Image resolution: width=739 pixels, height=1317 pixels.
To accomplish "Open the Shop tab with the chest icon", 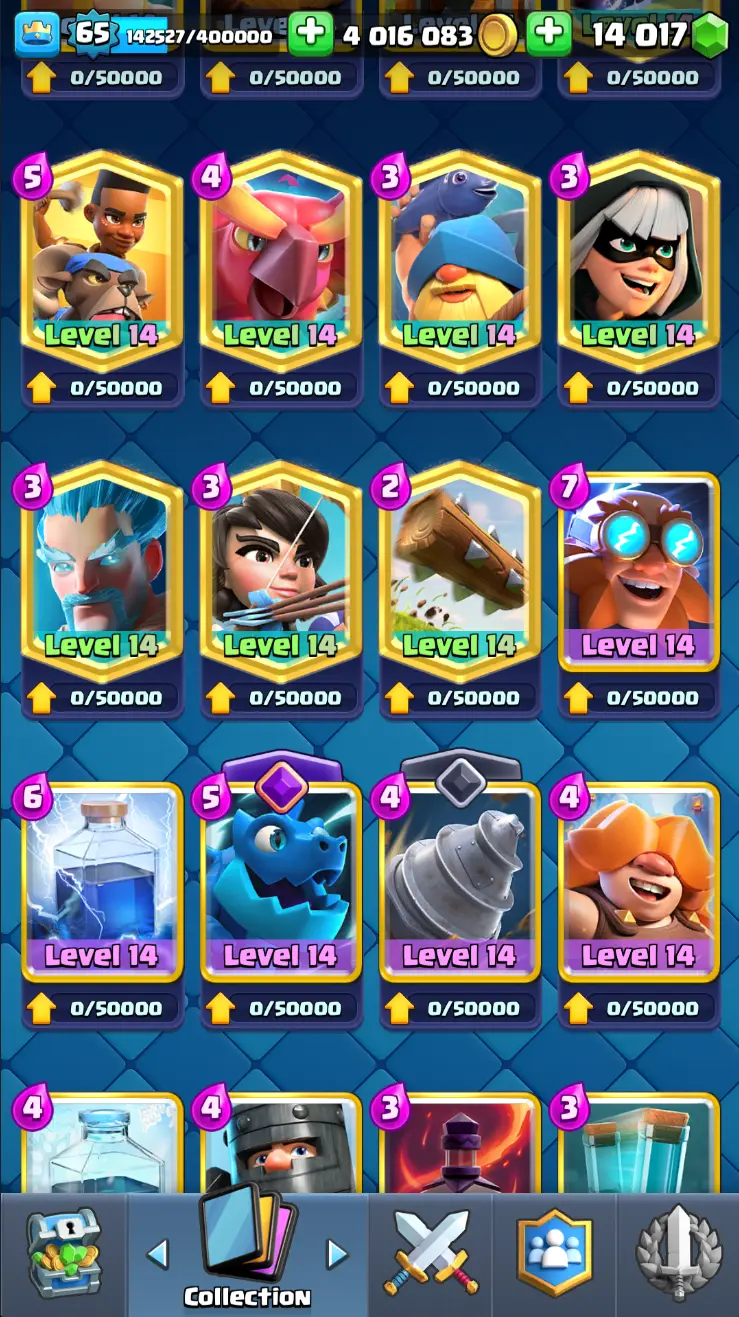I will tap(63, 1254).
